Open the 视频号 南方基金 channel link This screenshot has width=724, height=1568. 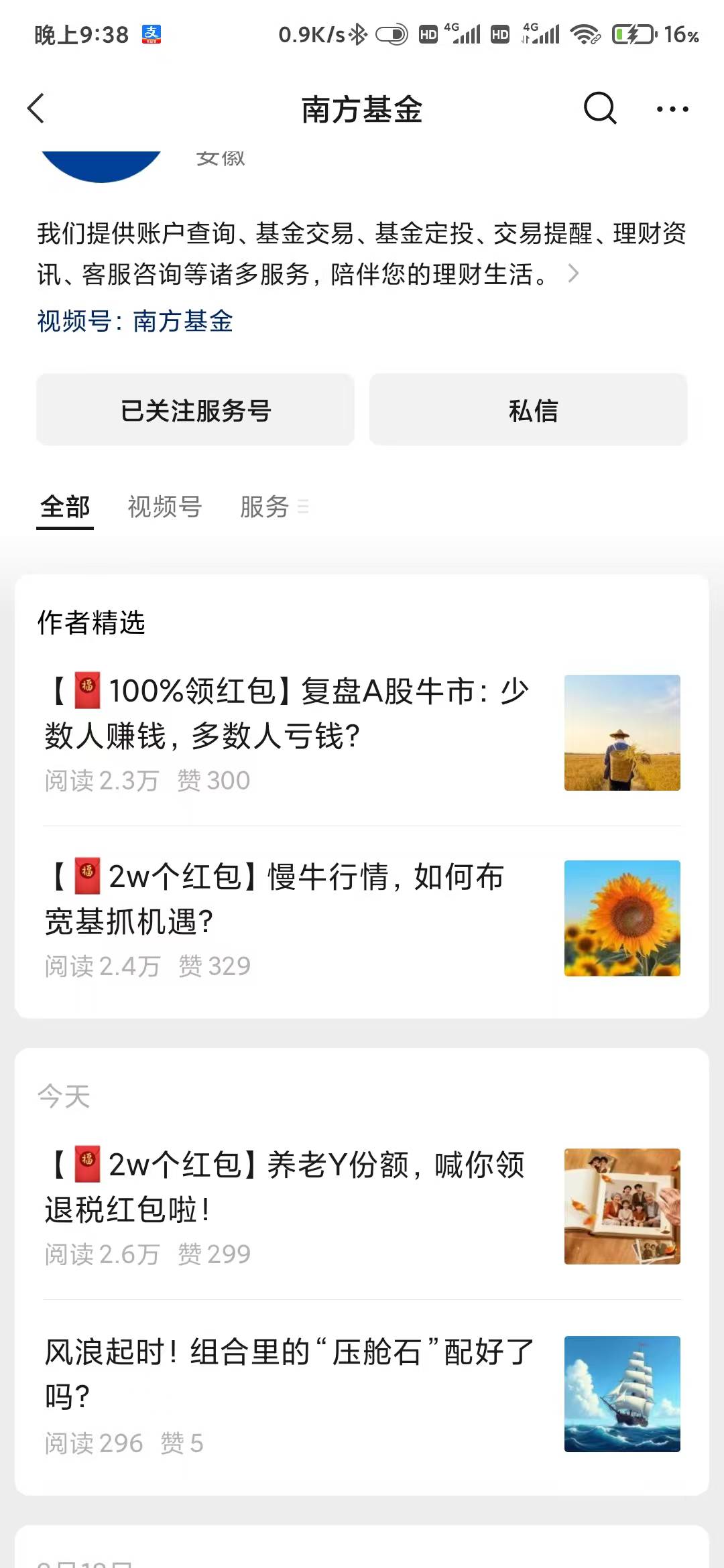(182, 321)
